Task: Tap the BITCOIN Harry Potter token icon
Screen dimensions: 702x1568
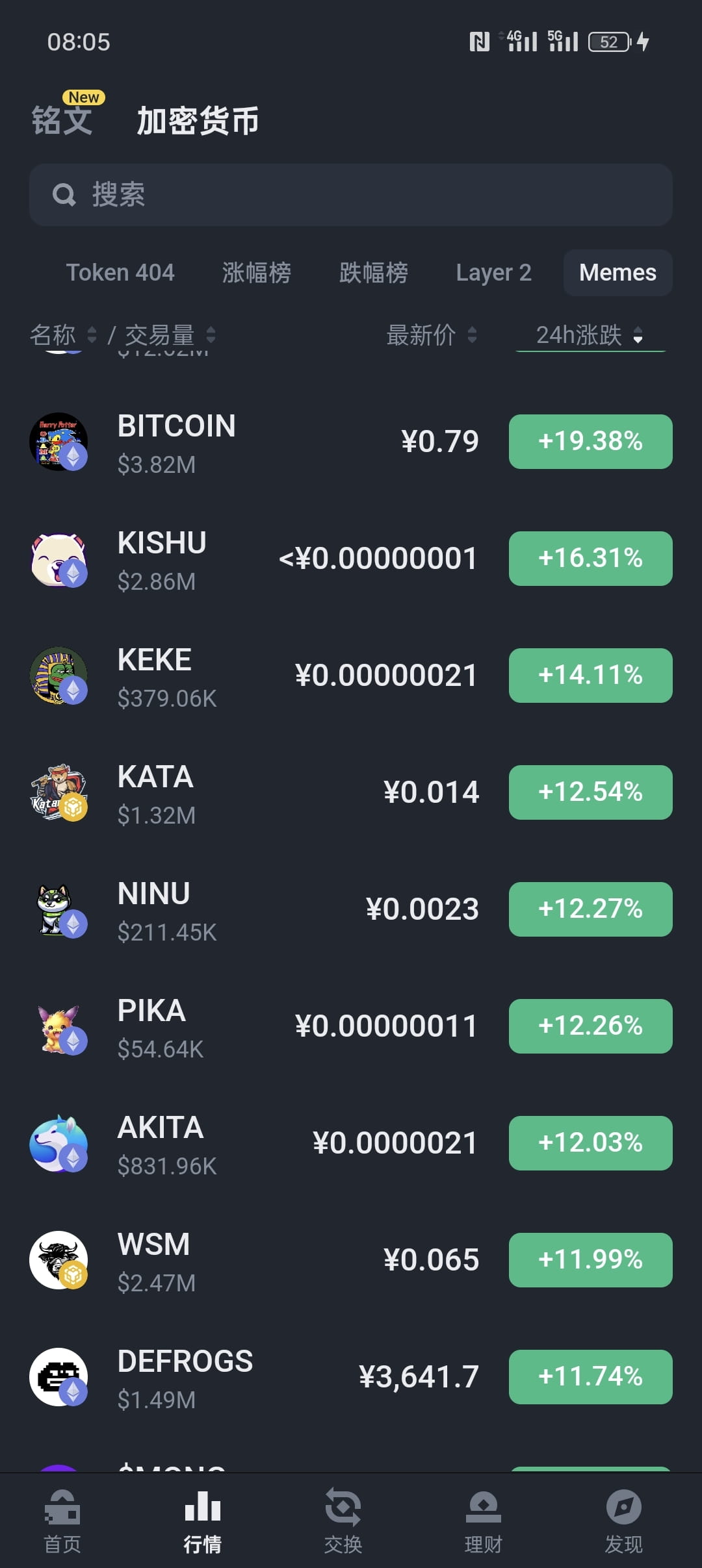Action: tap(59, 442)
